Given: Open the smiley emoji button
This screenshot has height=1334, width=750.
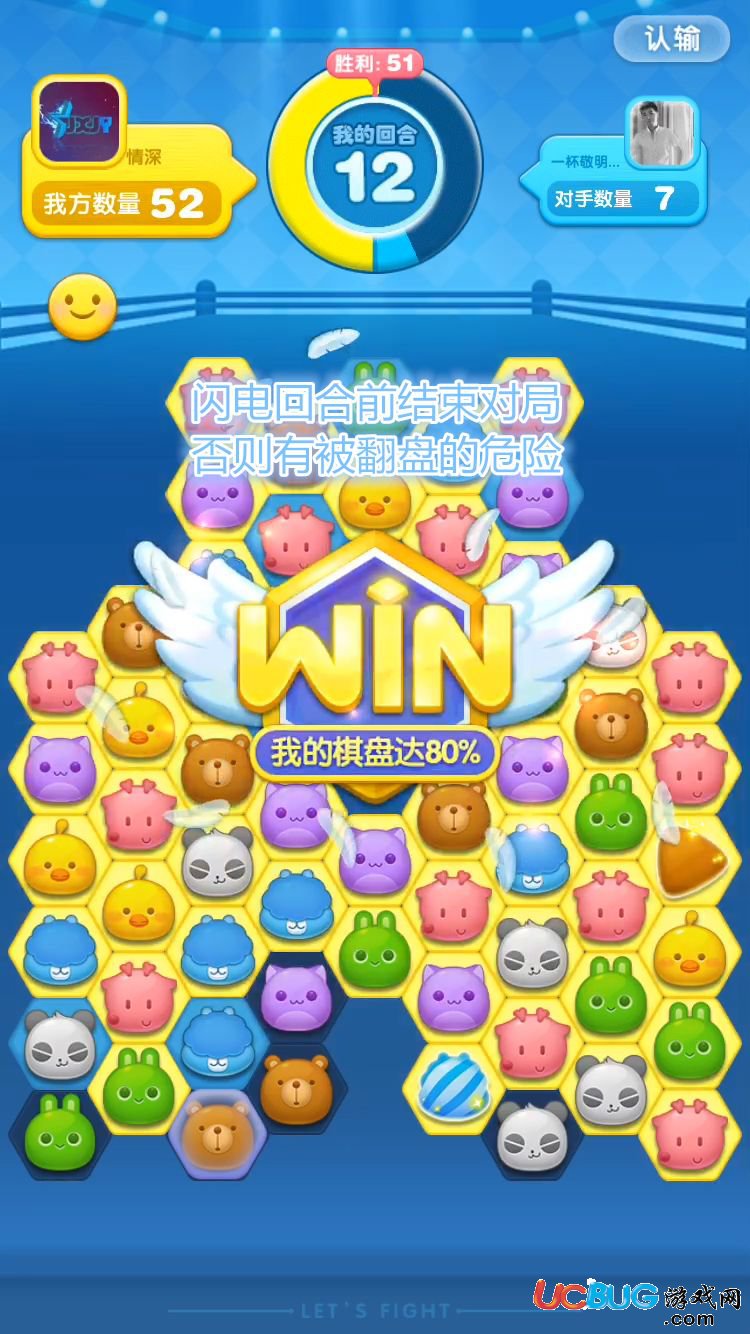Looking at the screenshot, I should click(x=83, y=308).
